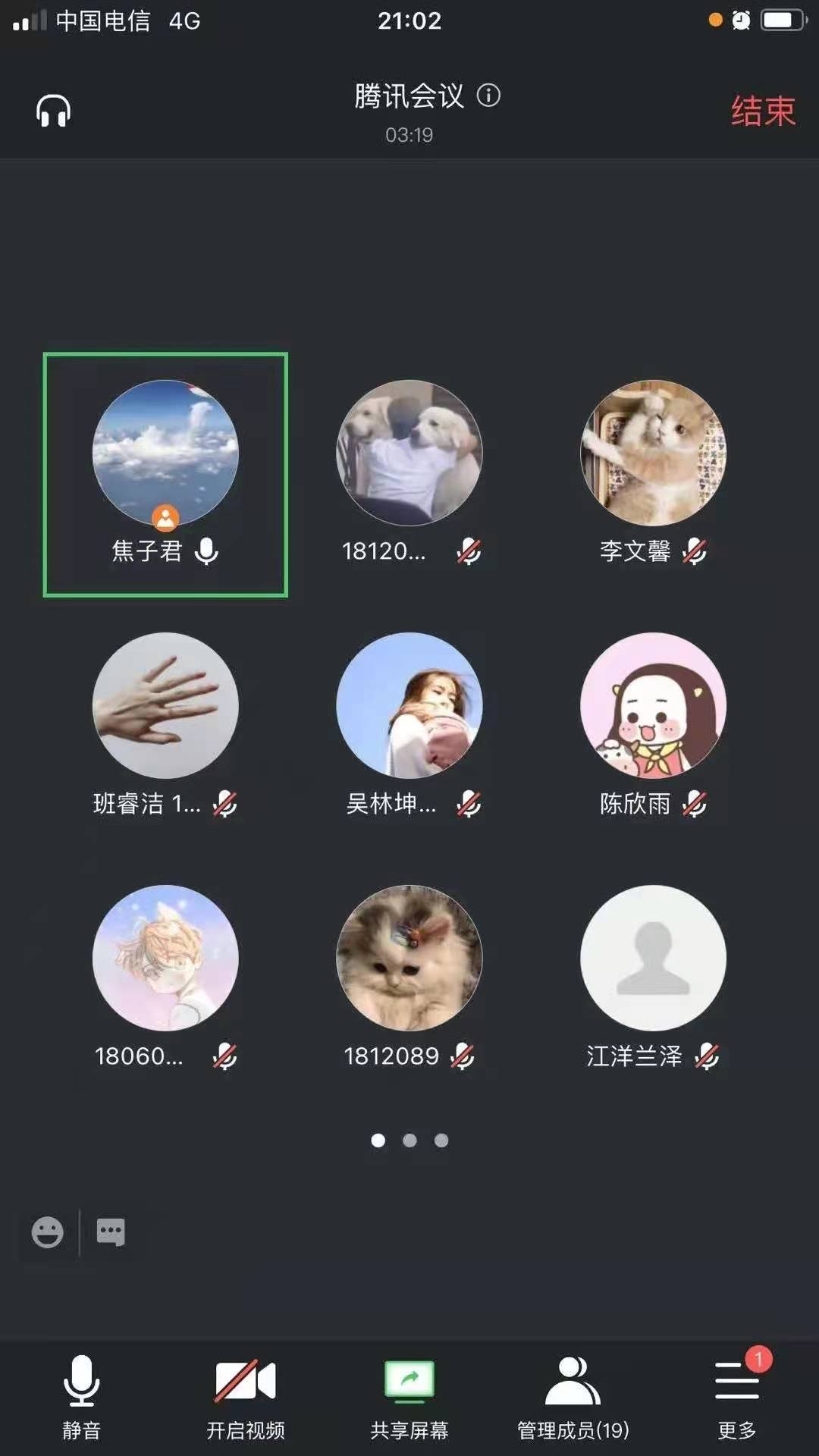Open participant 李文馨's tile
Screen dimensions: 819x1456
[653, 453]
